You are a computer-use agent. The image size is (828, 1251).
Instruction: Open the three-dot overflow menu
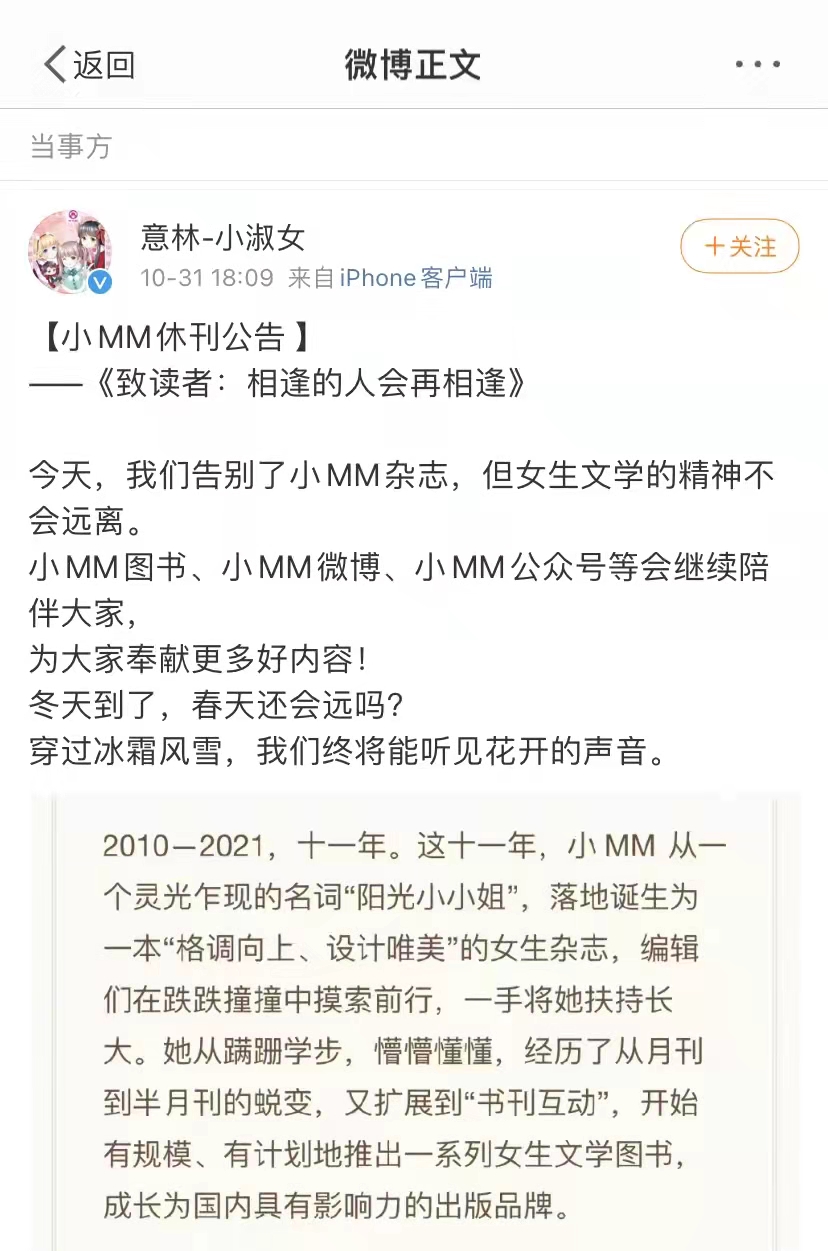757,65
